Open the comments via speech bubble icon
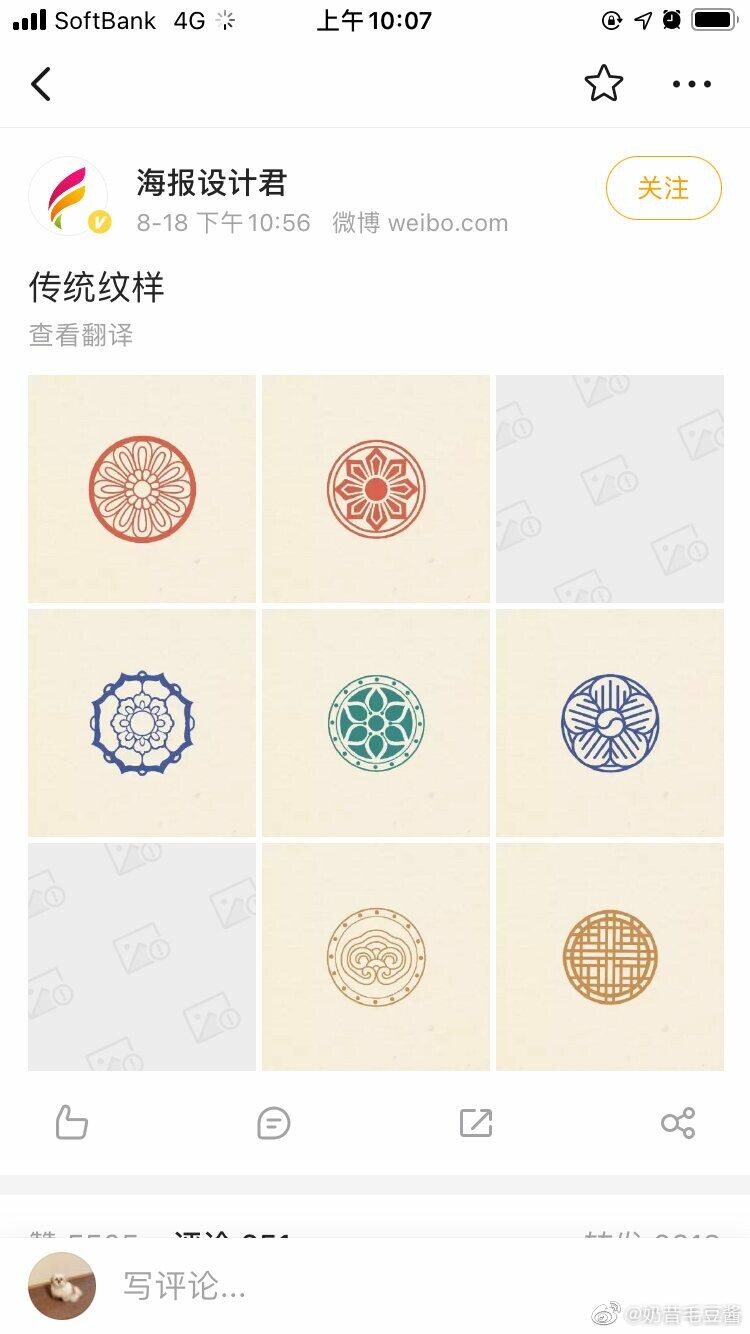The height and width of the screenshot is (1334, 750). coord(274,1123)
